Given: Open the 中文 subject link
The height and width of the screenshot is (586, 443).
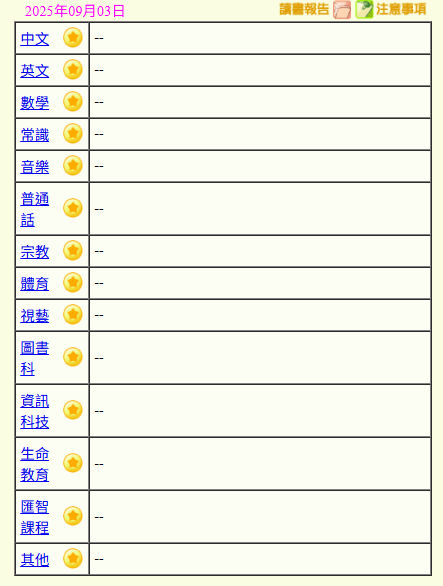Looking at the screenshot, I should point(35,39).
